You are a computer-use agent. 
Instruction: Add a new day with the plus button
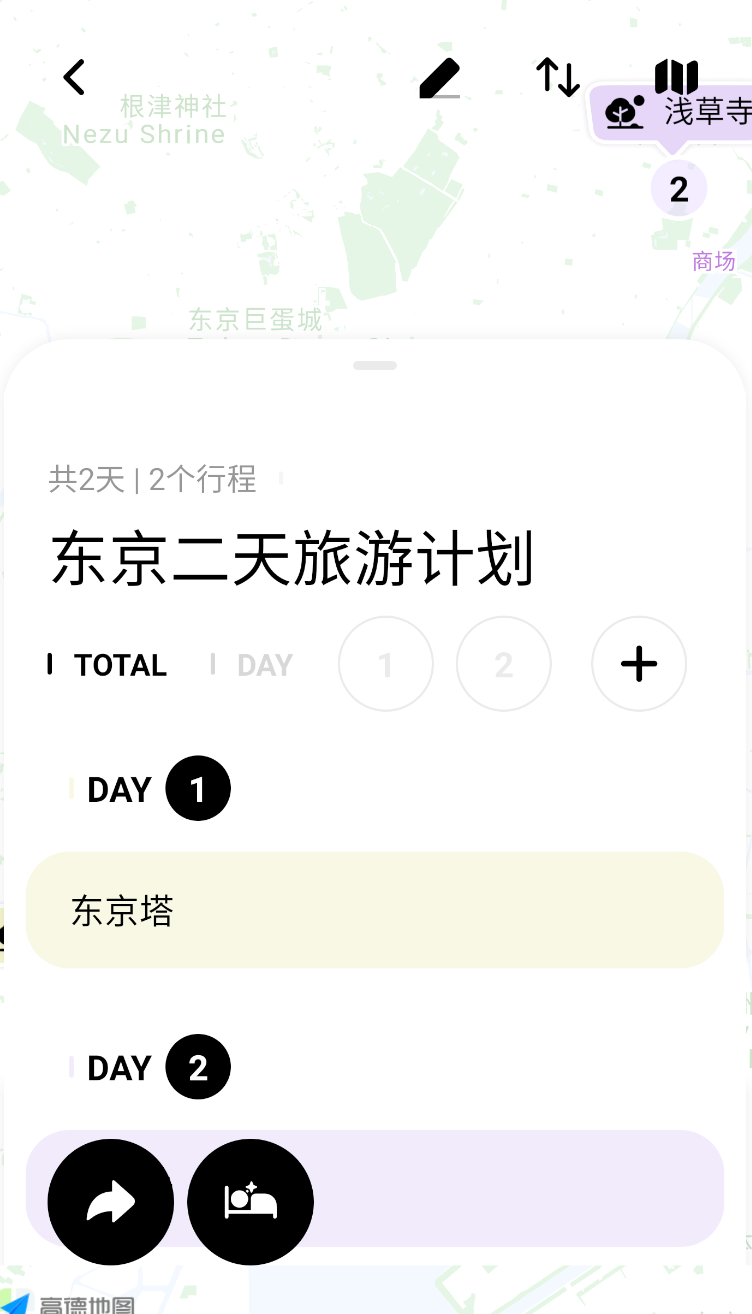[639, 664]
